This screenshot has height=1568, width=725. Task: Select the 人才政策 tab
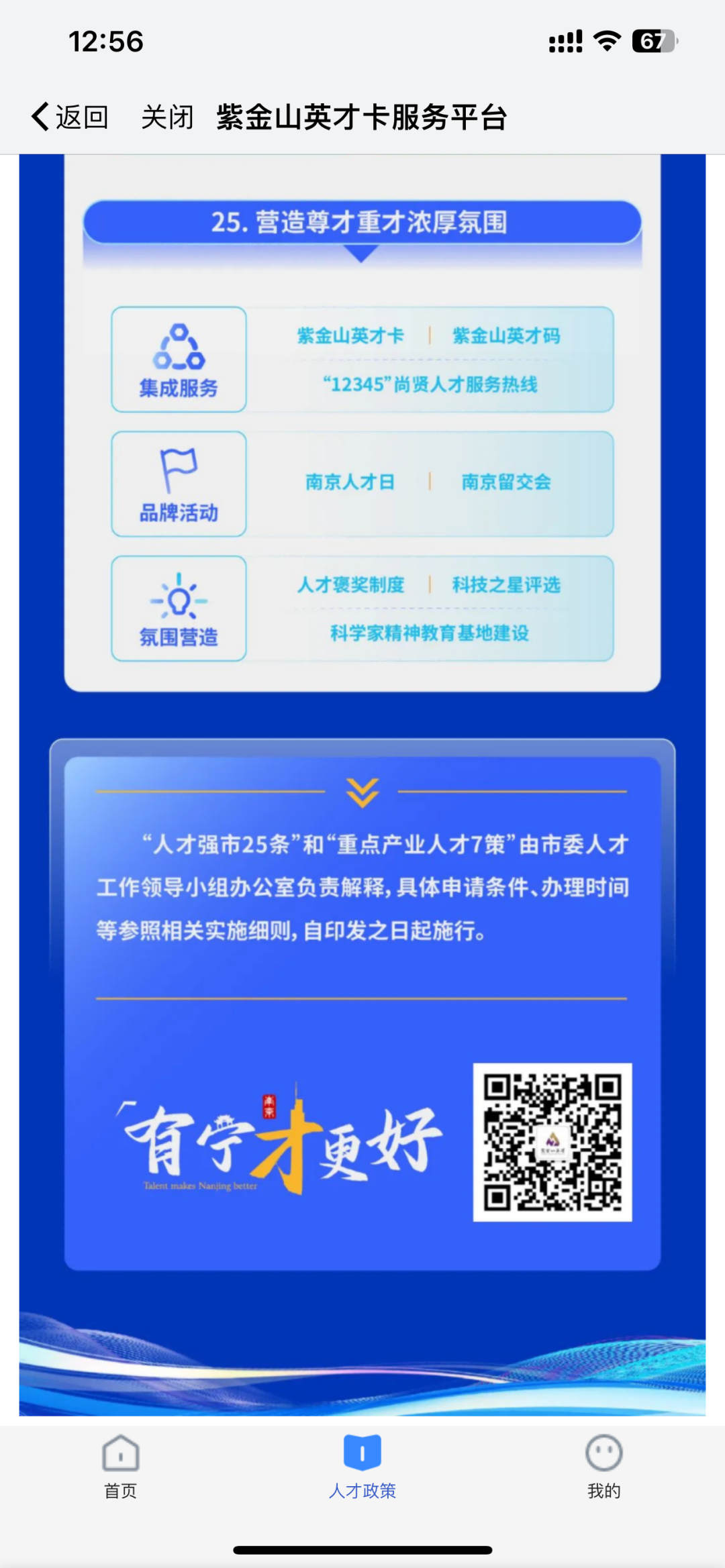coord(362,1467)
